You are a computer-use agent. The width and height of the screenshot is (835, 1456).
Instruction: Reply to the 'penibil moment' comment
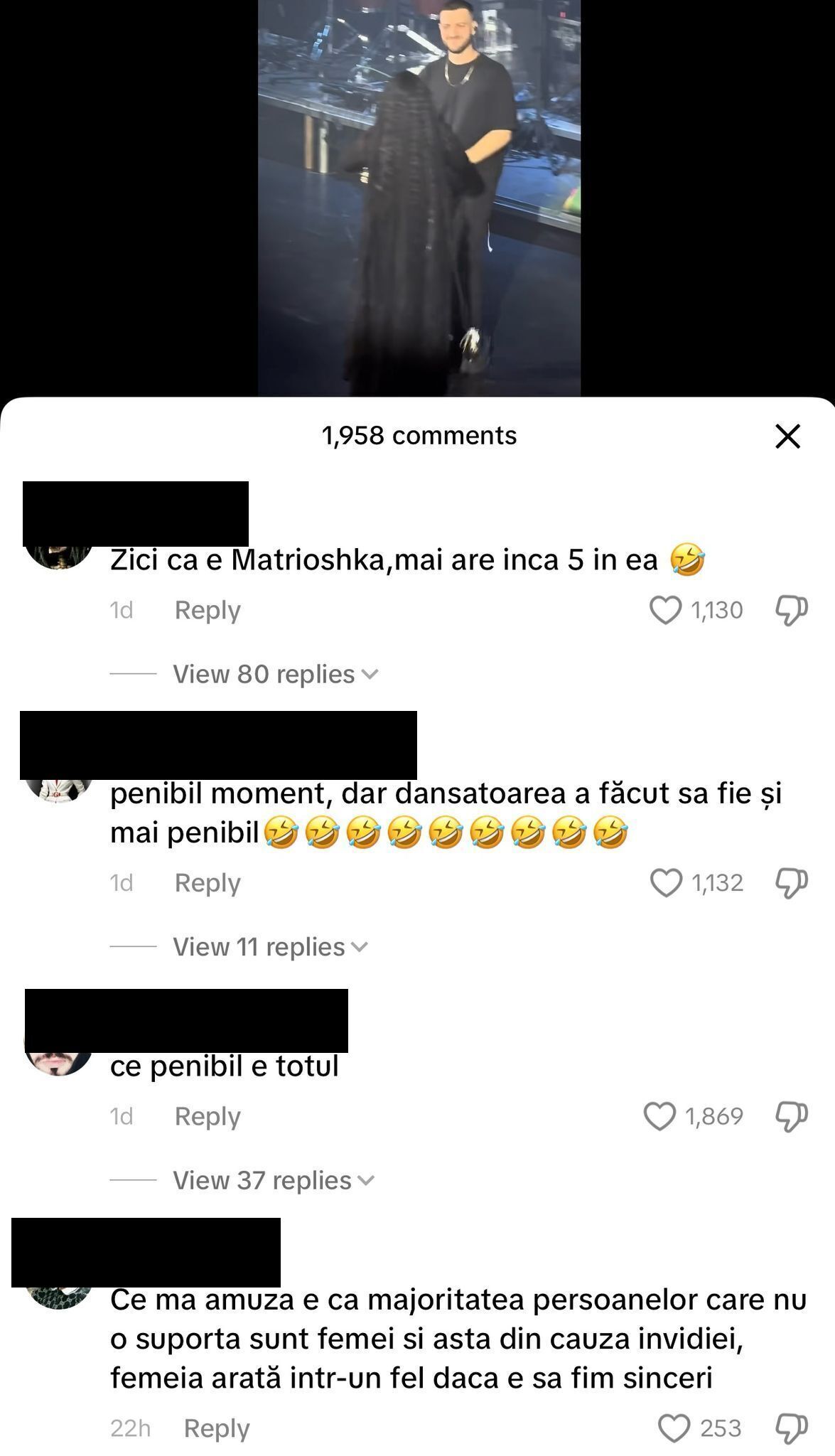click(208, 883)
